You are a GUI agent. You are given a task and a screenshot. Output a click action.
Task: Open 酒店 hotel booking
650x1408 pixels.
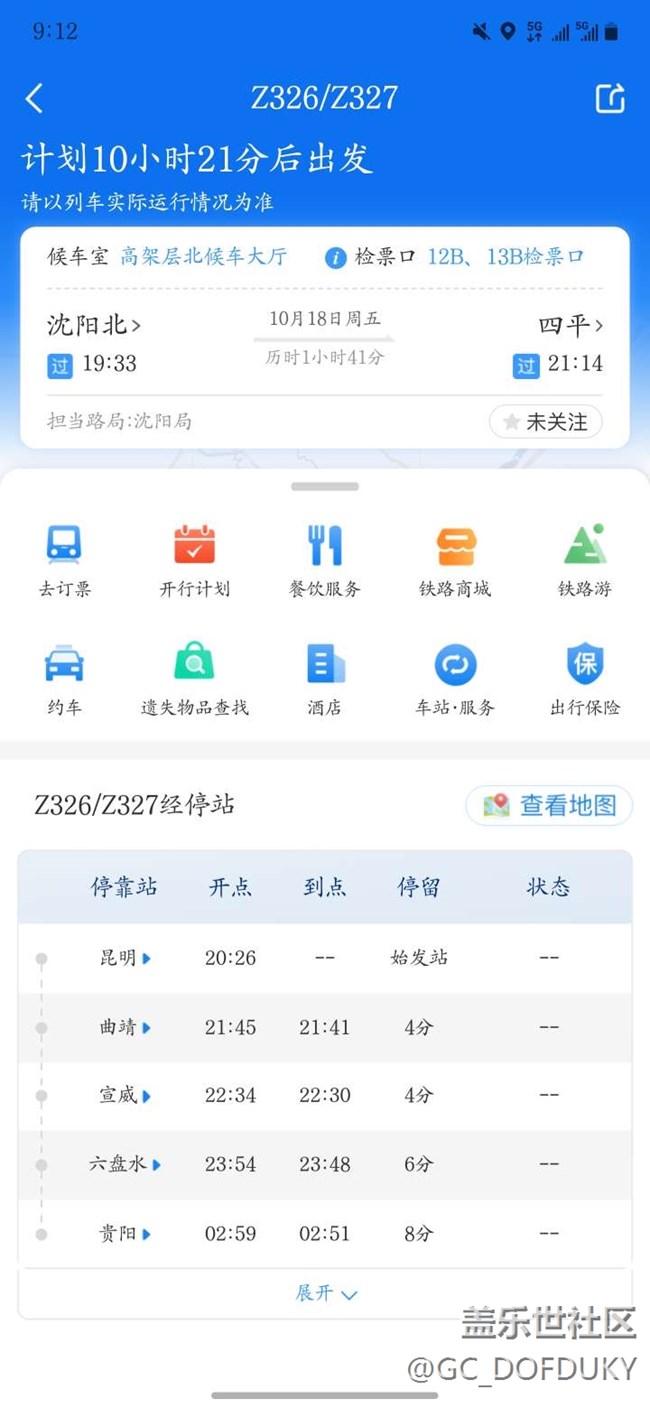pyautogui.click(x=324, y=679)
